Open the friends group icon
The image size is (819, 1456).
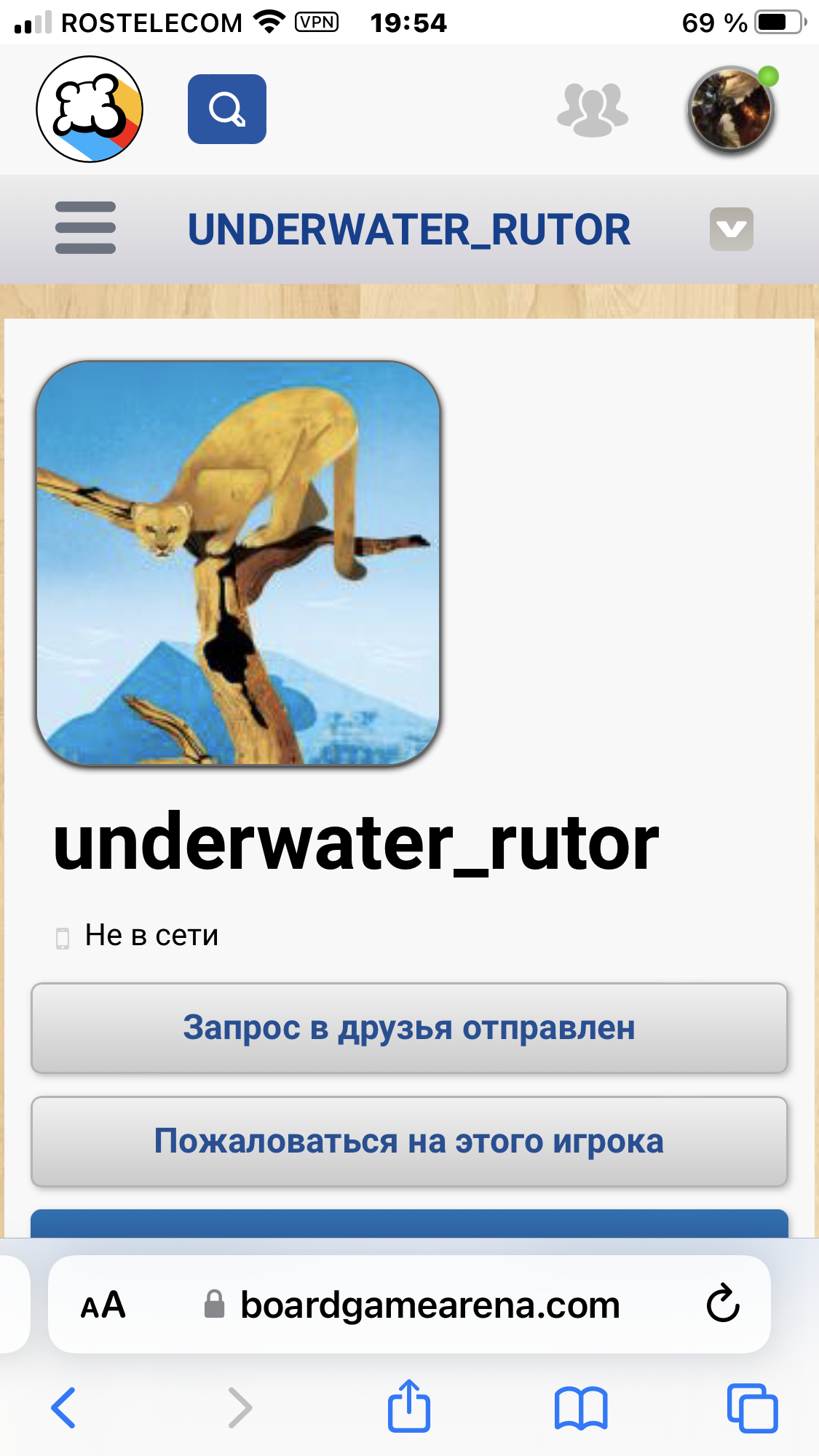tap(592, 110)
